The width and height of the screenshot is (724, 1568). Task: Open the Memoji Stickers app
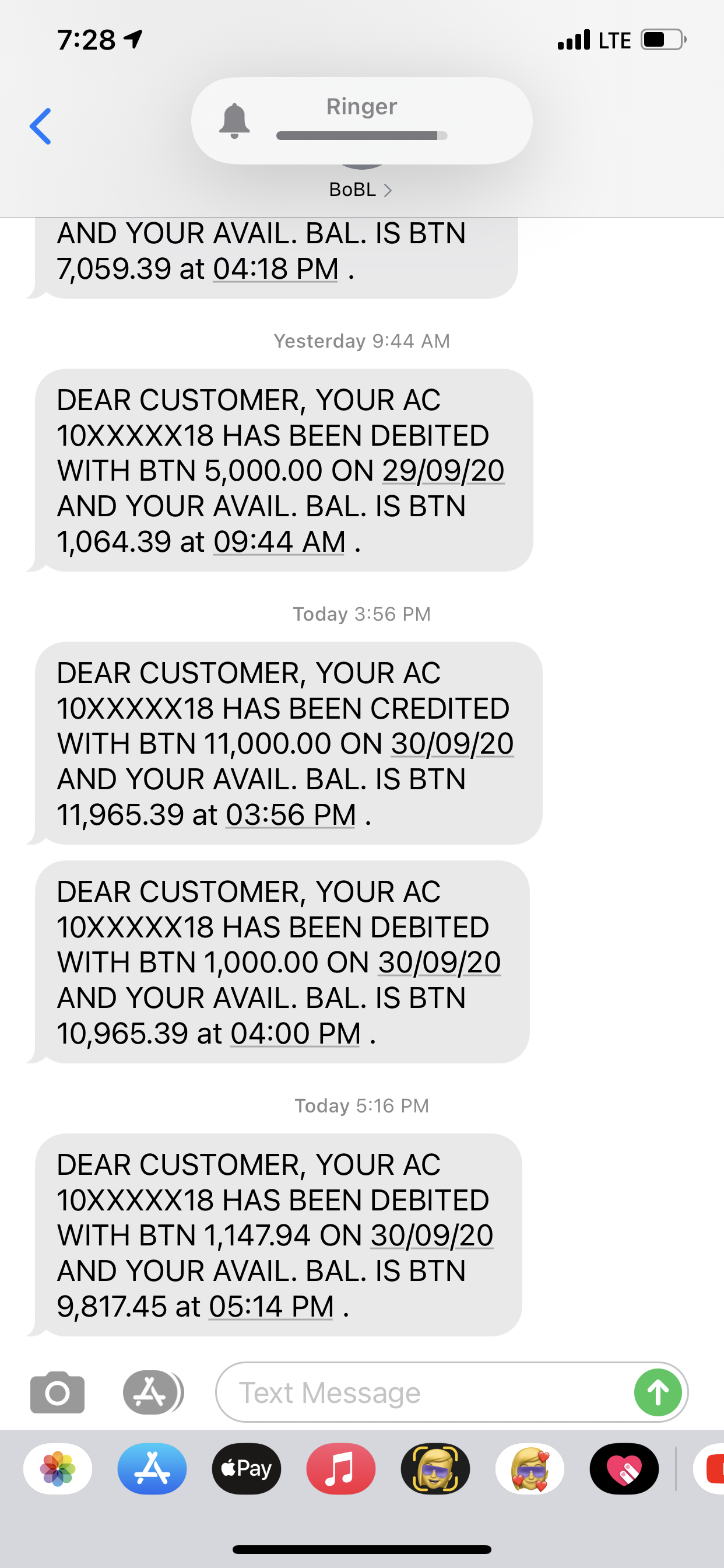[x=530, y=1469]
